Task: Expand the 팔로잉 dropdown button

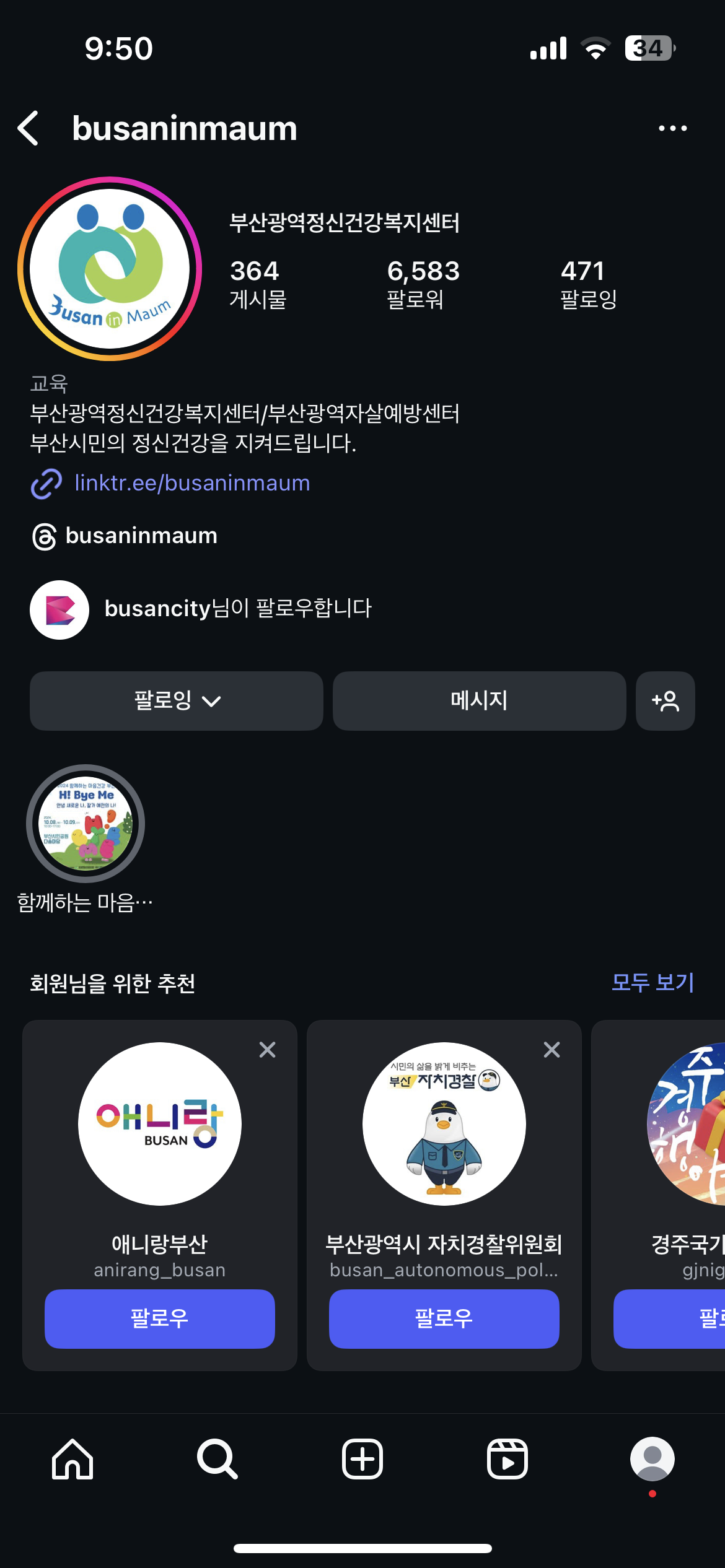Action: click(x=177, y=701)
